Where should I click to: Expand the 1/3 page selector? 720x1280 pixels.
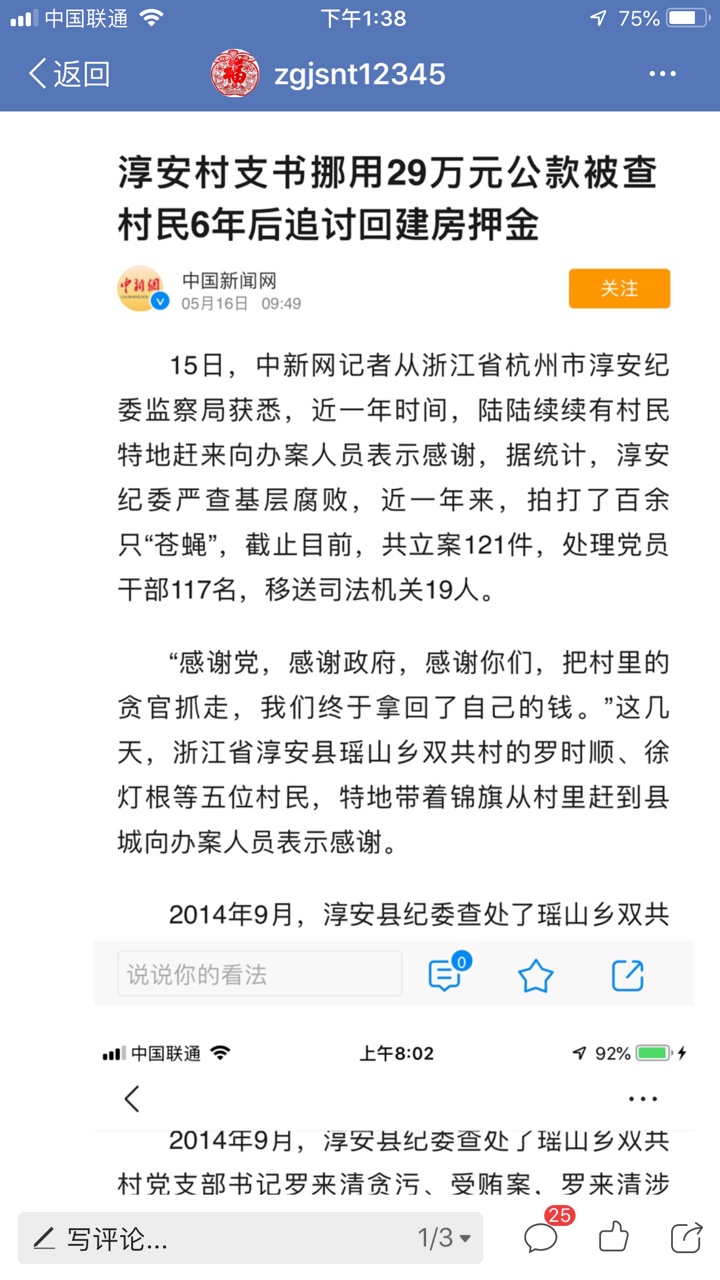445,1239
